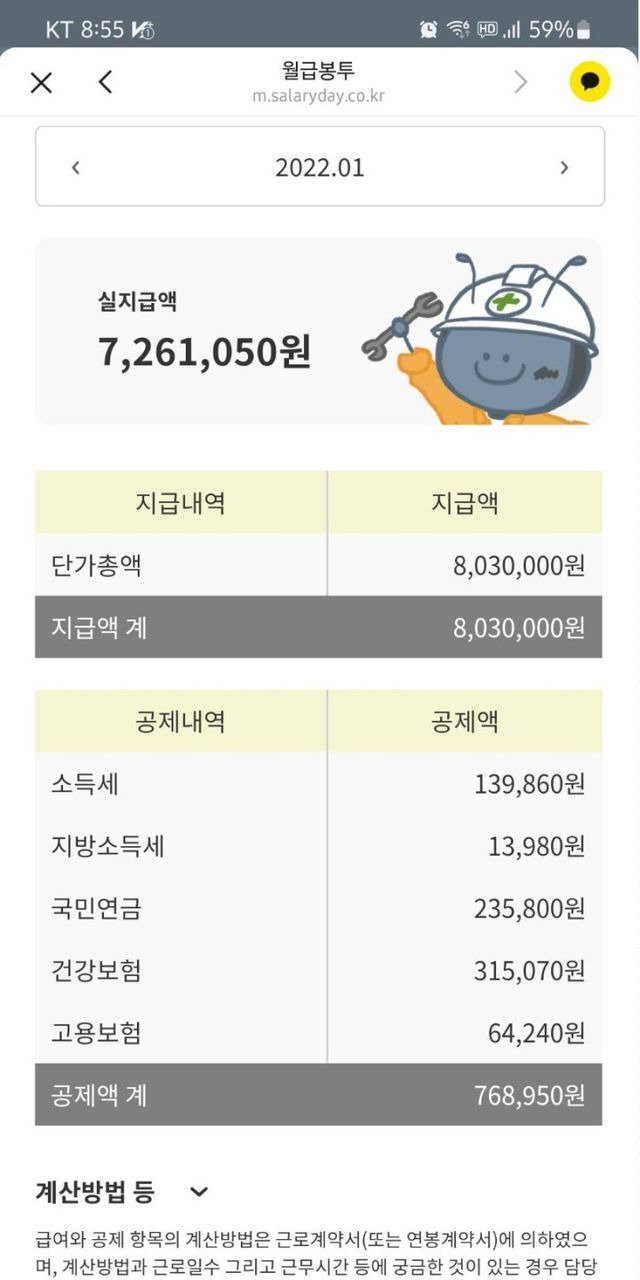Close the in-app browser with X

click(41, 82)
